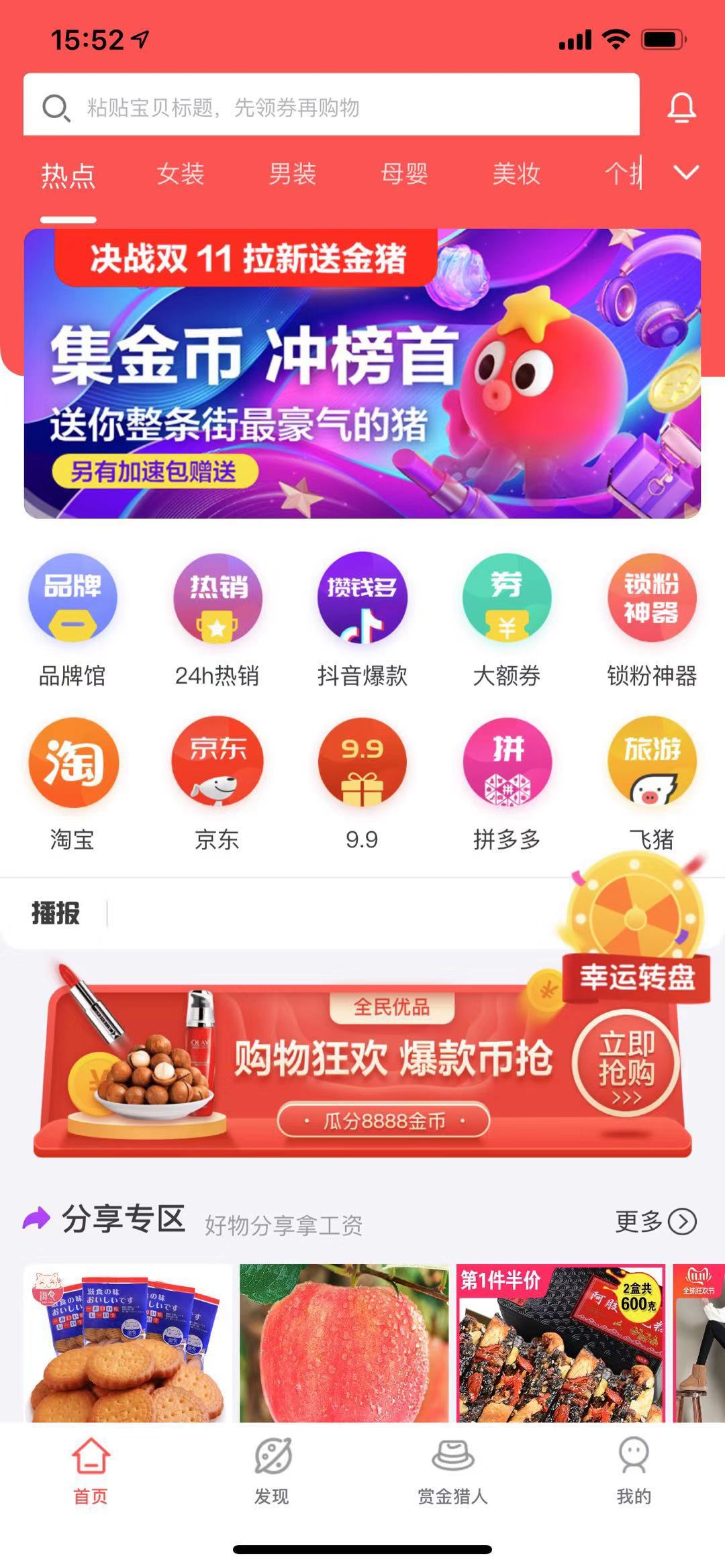Switch to the 女装 tab
The image size is (725, 1568).
[180, 174]
